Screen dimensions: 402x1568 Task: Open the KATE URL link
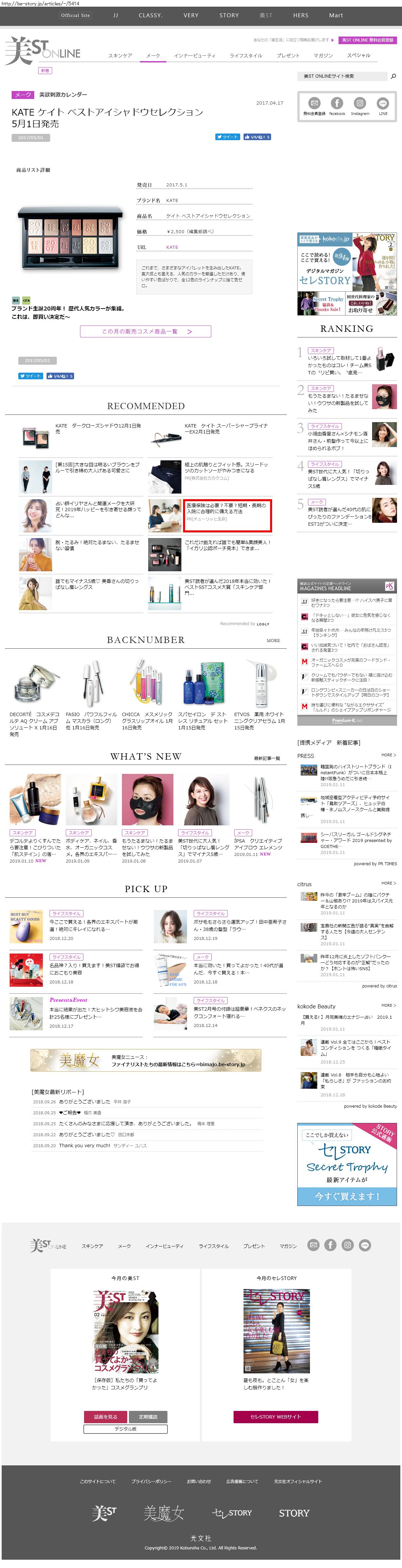(x=172, y=247)
